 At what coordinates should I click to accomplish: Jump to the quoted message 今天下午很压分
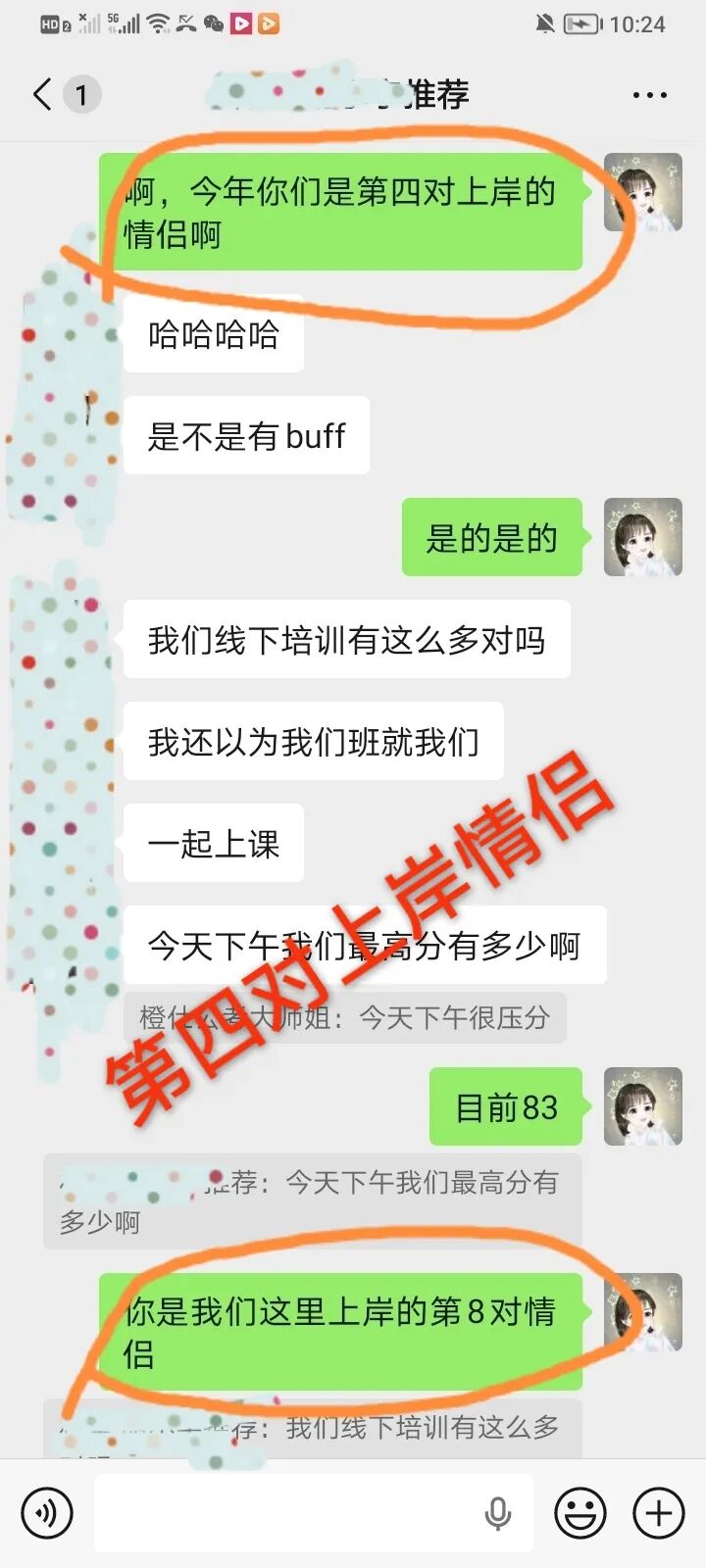pyautogui.click(x=345, y=1017)
